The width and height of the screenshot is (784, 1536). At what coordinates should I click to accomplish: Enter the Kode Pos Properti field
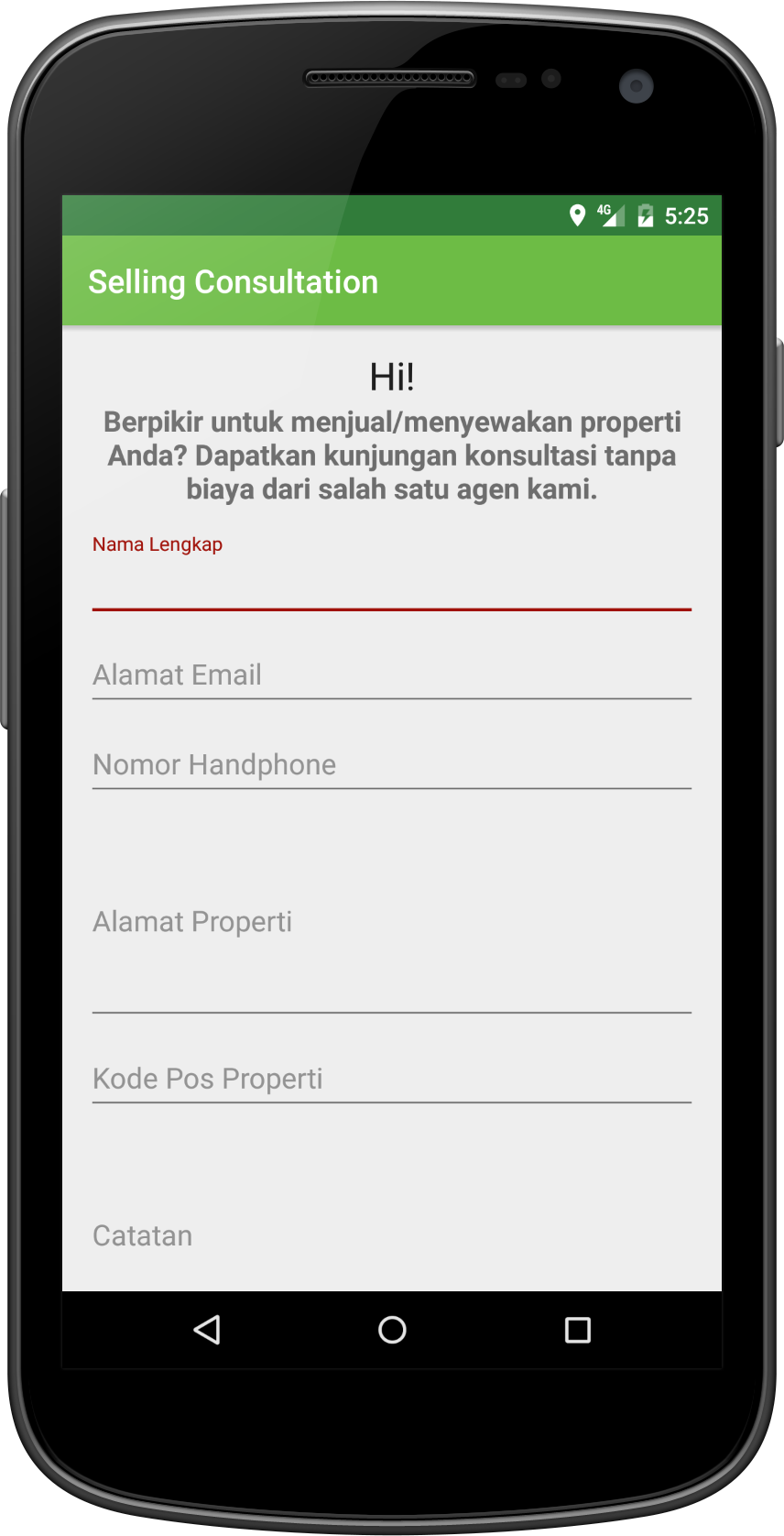point(391,1079)
